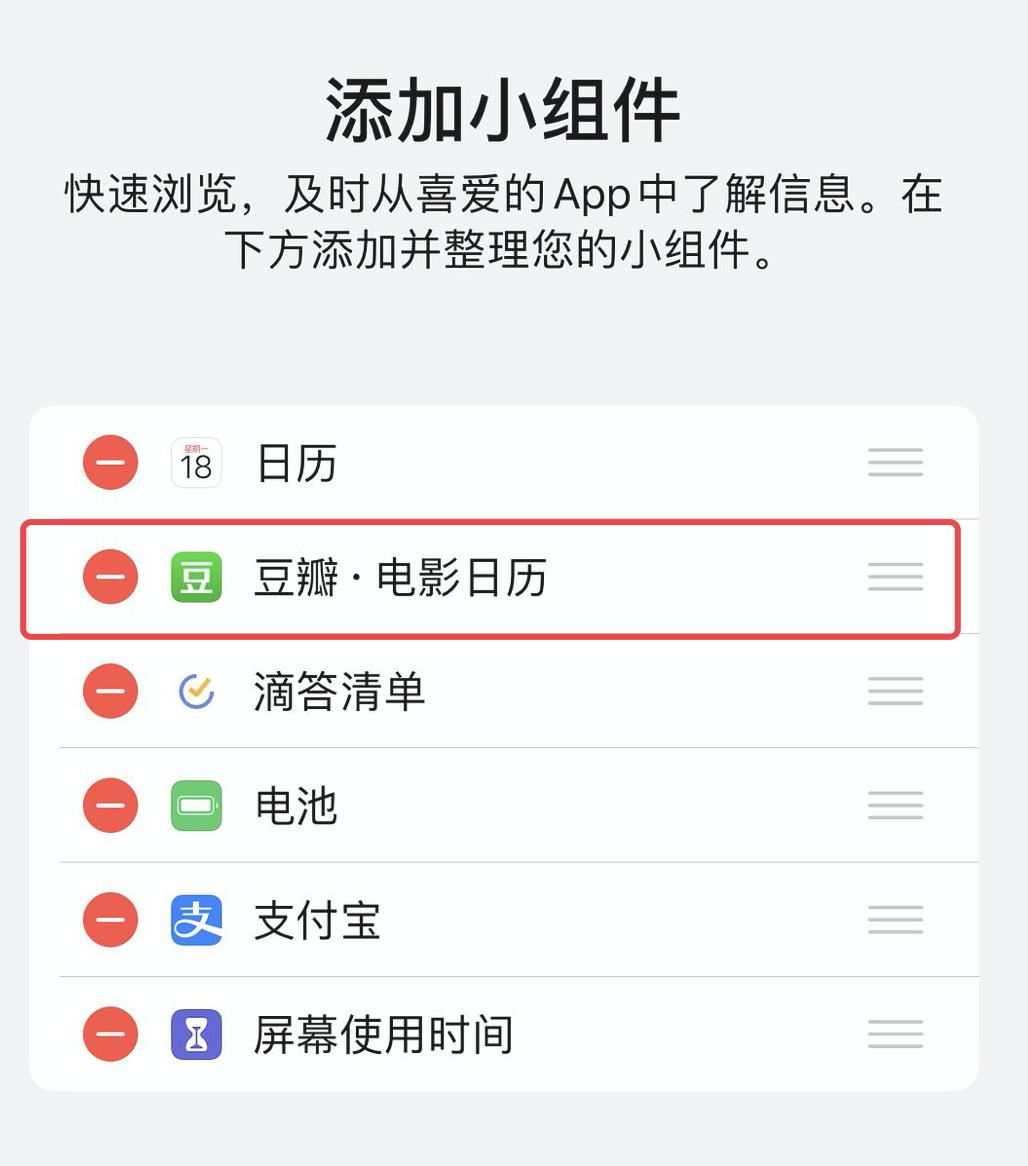Tap the drag handle beside 支付宝
Viewport: 1028px width, 1166px height.
coord(895,920)
